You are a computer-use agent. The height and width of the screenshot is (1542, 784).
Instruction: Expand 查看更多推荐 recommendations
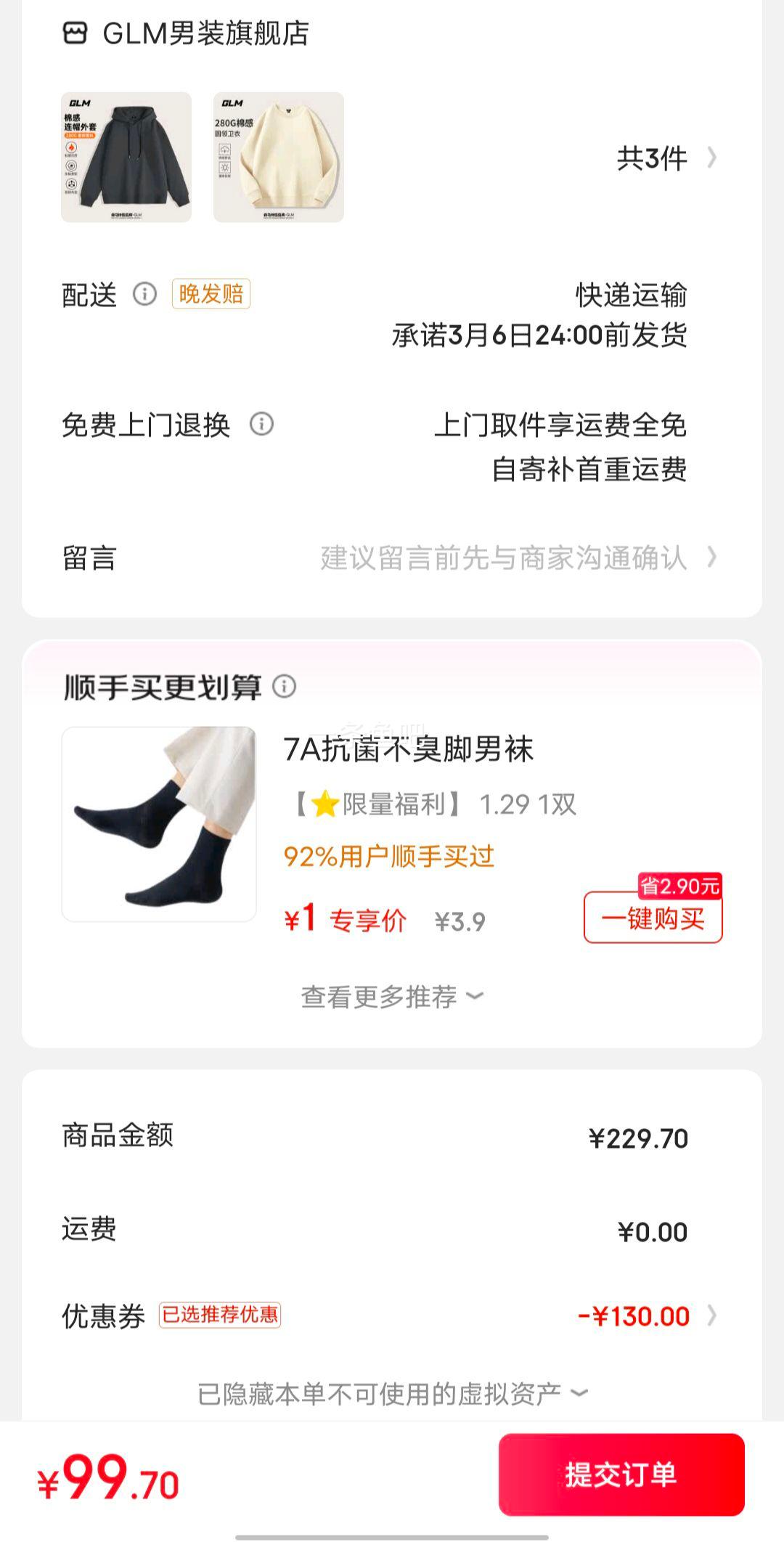[389, 998]
